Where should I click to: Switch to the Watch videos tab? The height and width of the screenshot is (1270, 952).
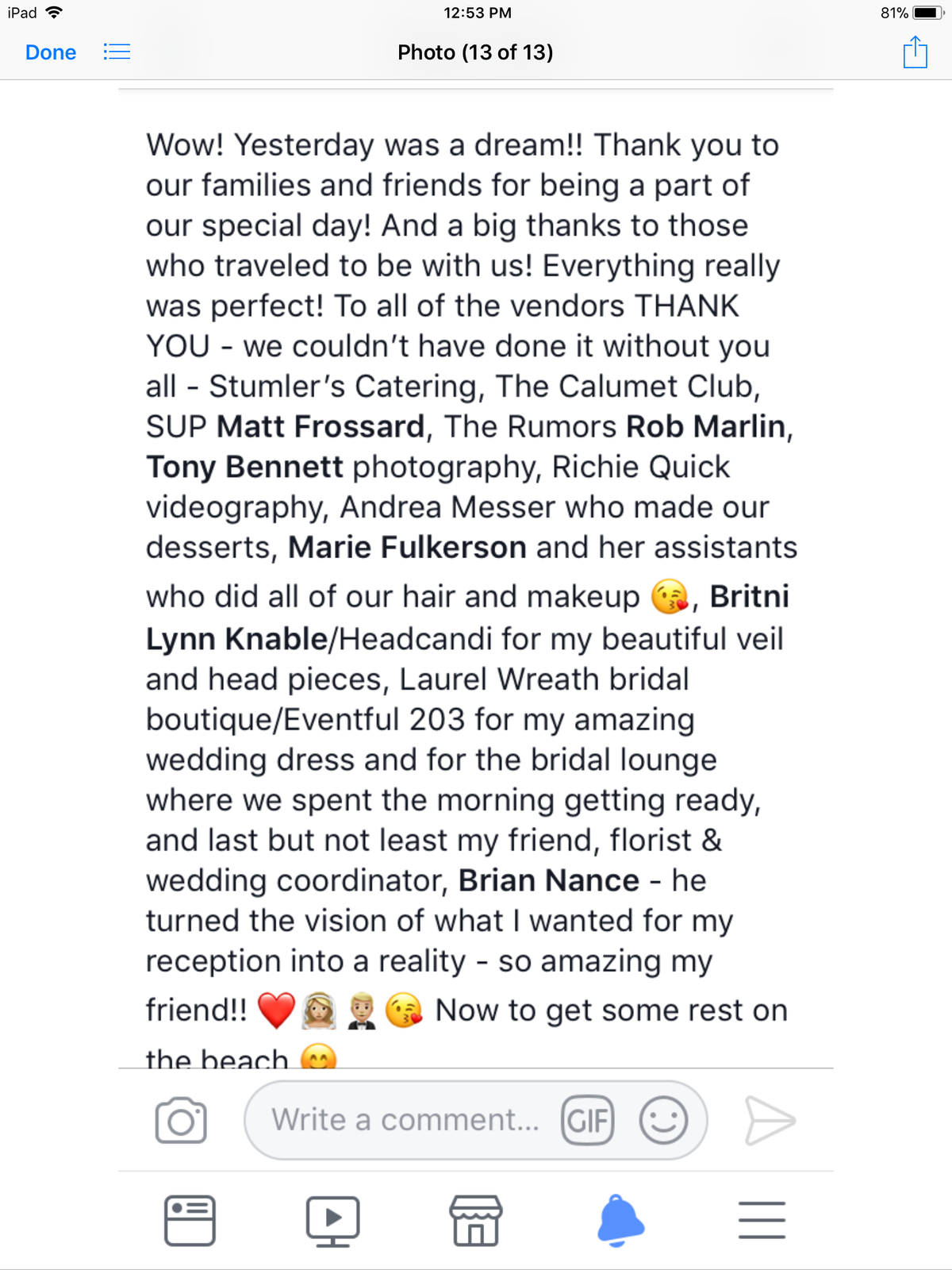[x=333, y=1220]
